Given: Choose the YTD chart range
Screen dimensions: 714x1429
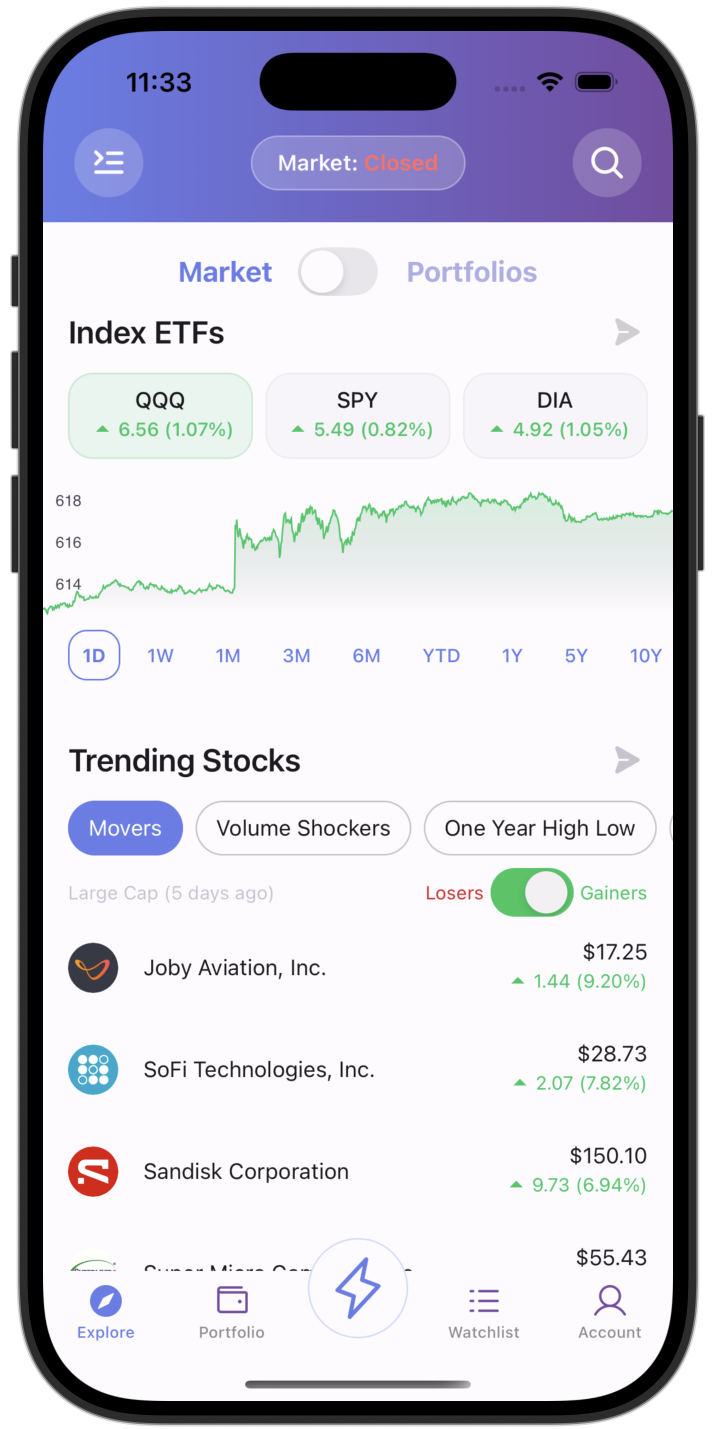Looking at the screenshot, I should point(441,656).
